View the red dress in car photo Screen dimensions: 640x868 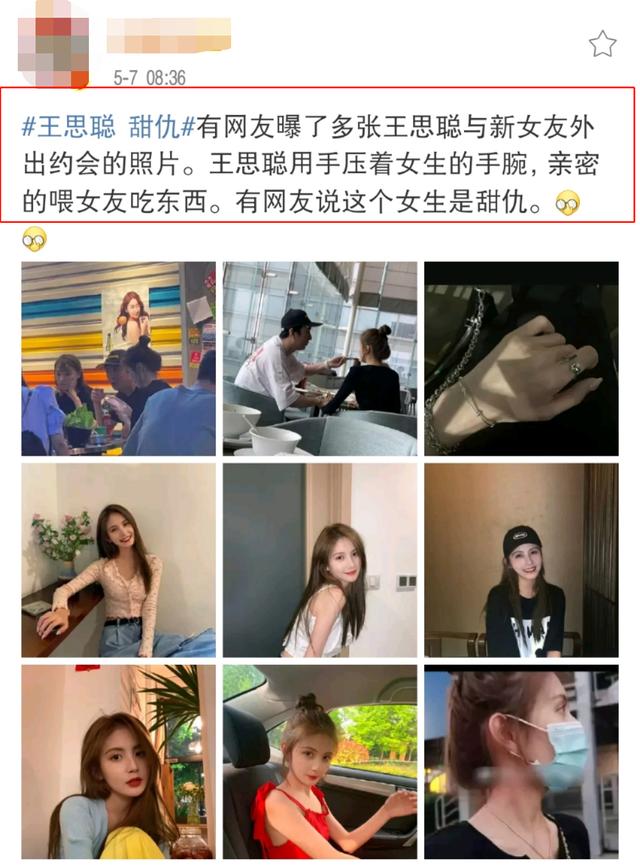(x=320, y=761)
